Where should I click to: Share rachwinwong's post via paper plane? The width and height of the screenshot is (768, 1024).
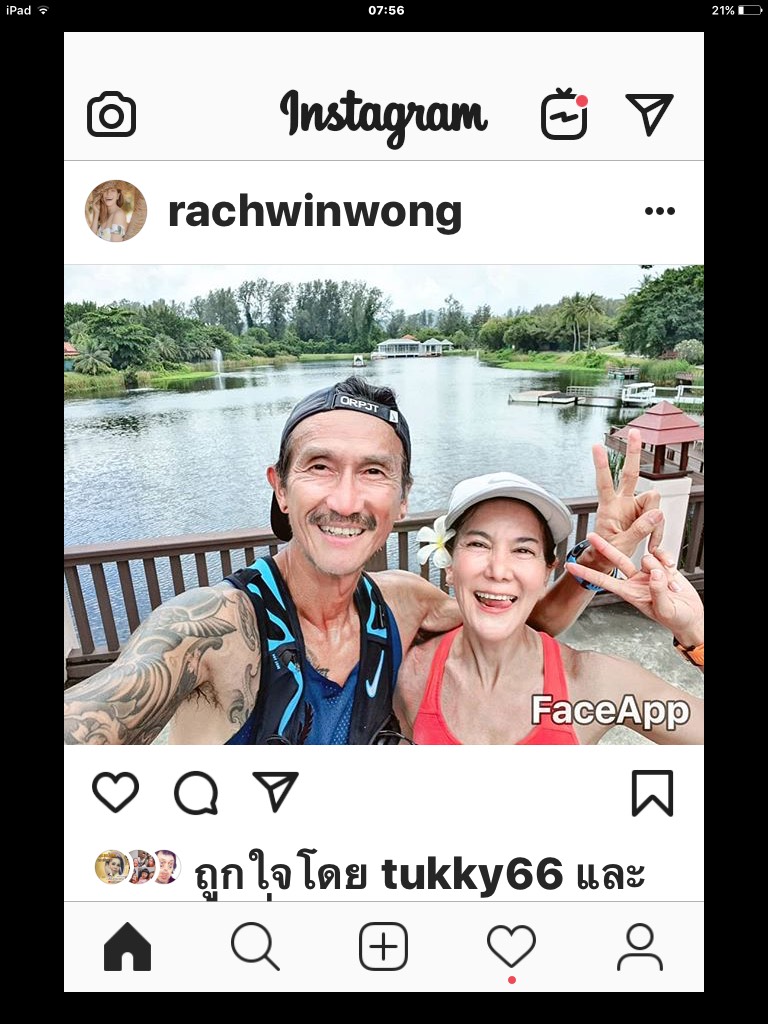276,792
